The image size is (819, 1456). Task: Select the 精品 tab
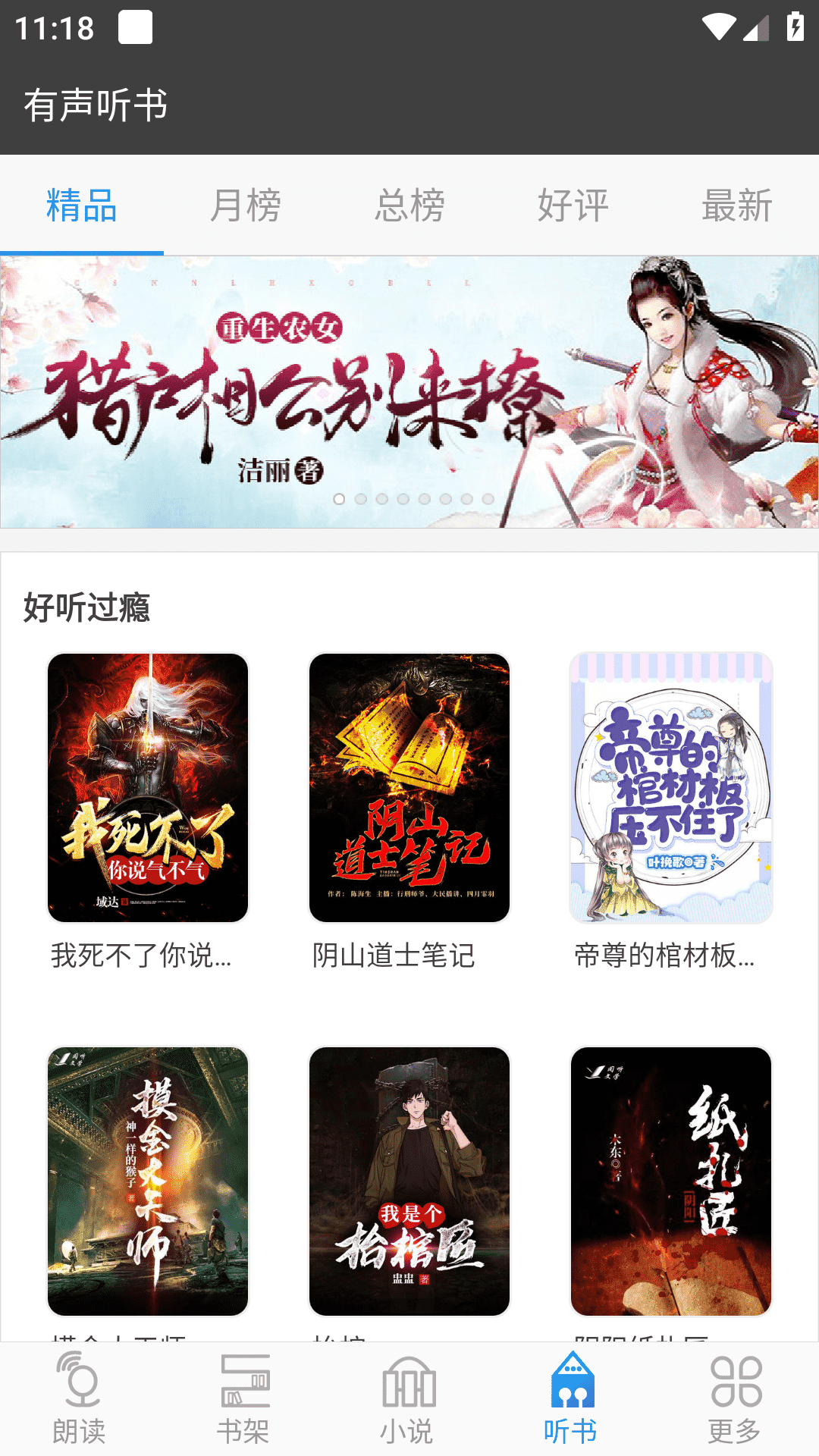pos(82,205)
